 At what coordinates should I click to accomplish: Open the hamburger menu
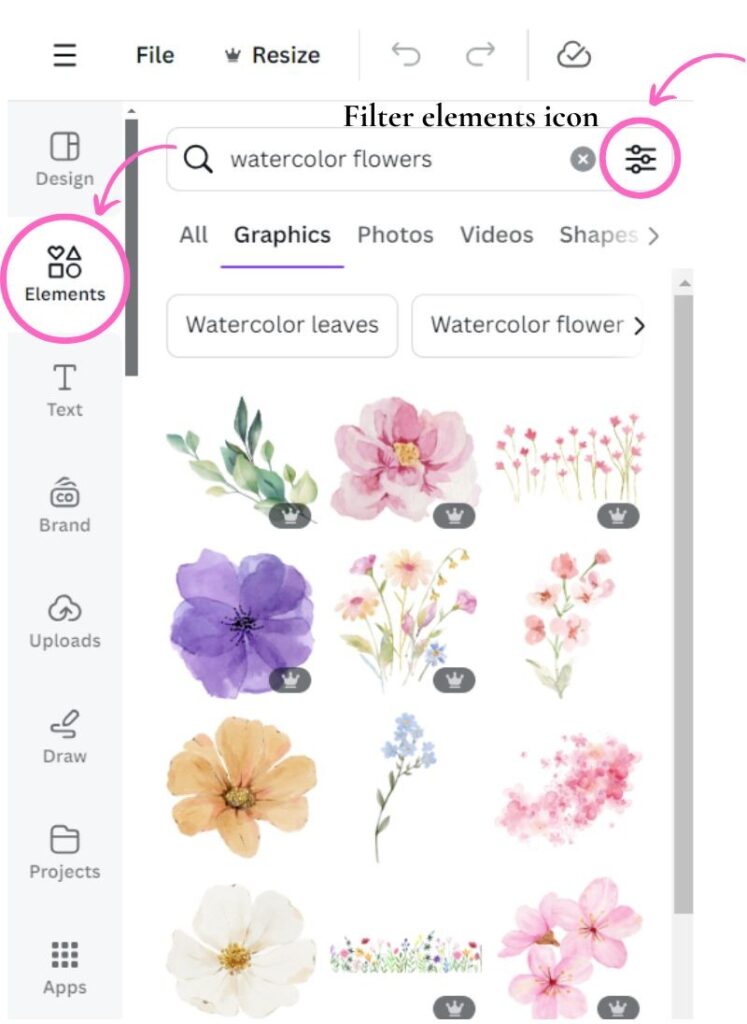65,55
